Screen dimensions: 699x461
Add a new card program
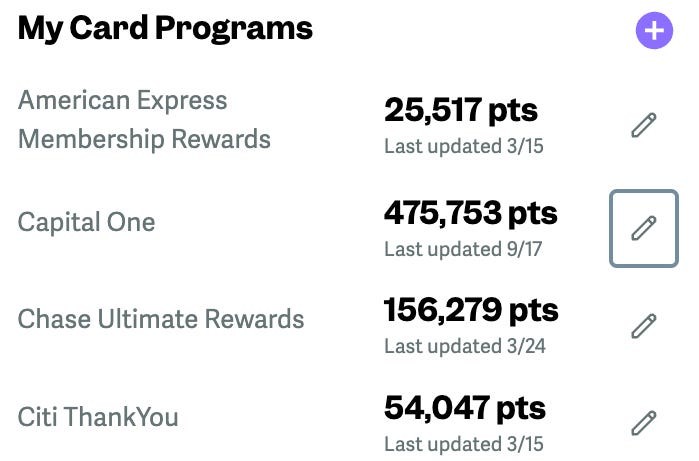coord(654,31)
